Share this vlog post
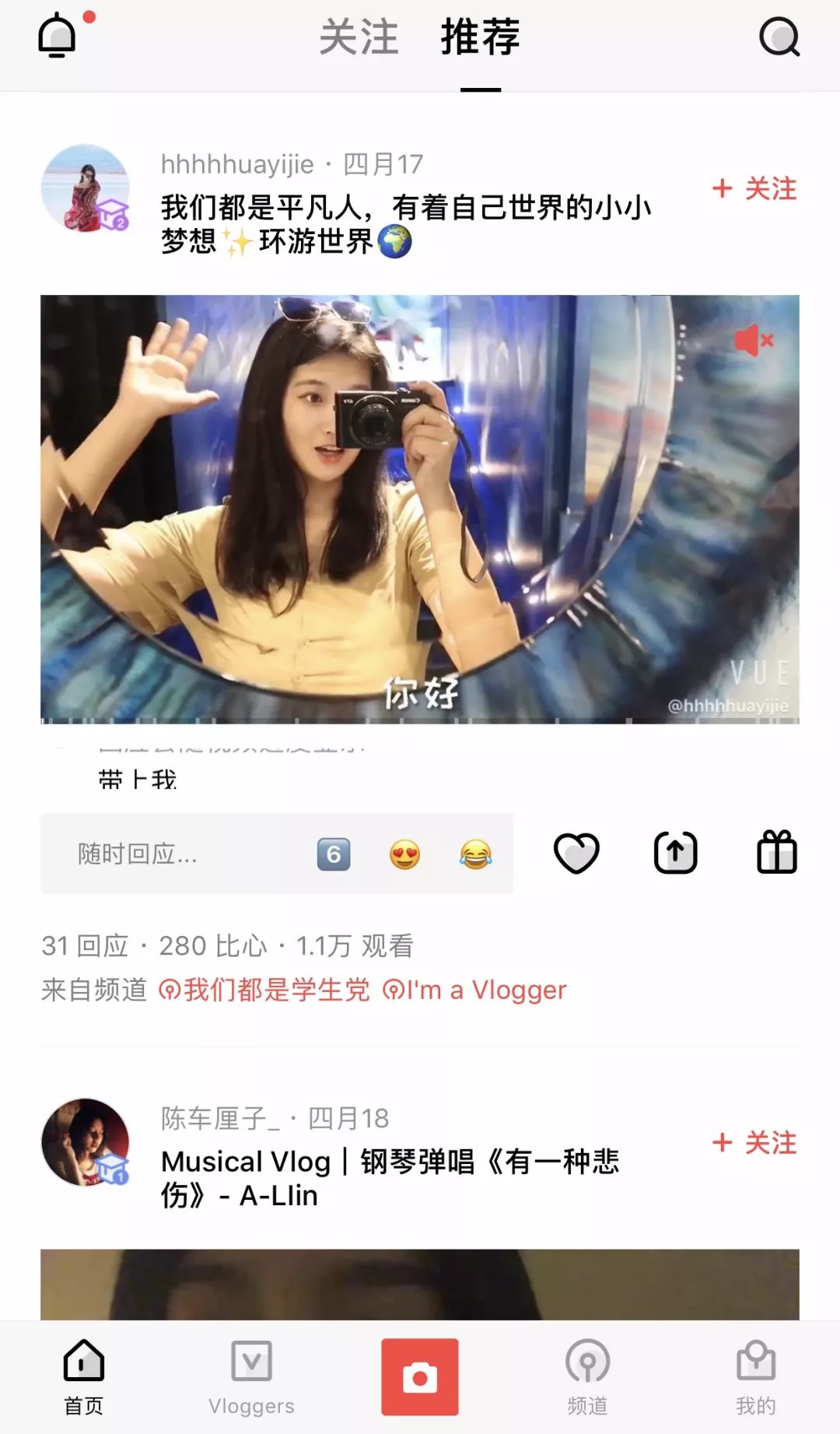Image resolution: width=840 pixels, height=1434 pixels. tap(674, 852)
